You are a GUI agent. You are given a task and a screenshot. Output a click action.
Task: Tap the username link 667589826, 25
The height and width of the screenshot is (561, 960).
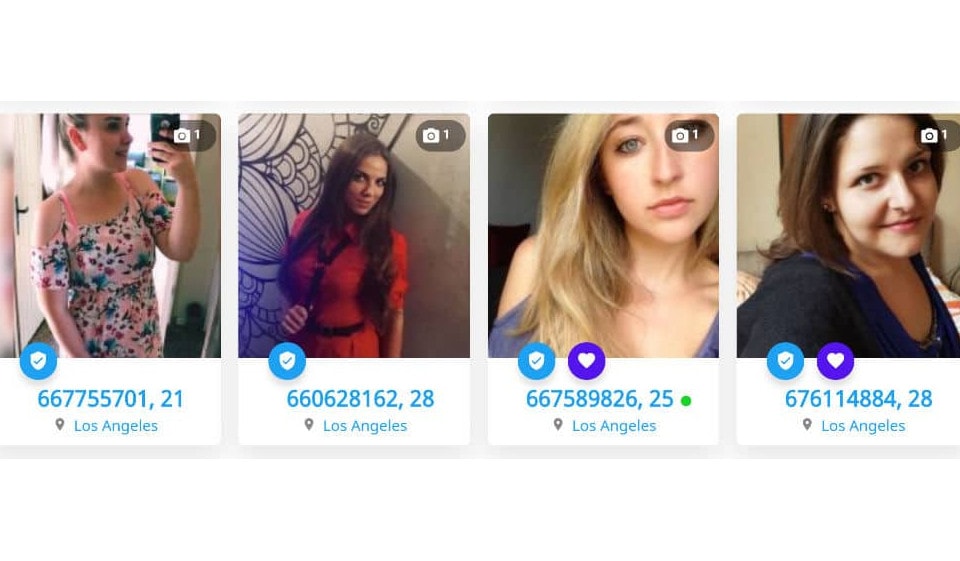pyautogui.click(x=600, y=399)
